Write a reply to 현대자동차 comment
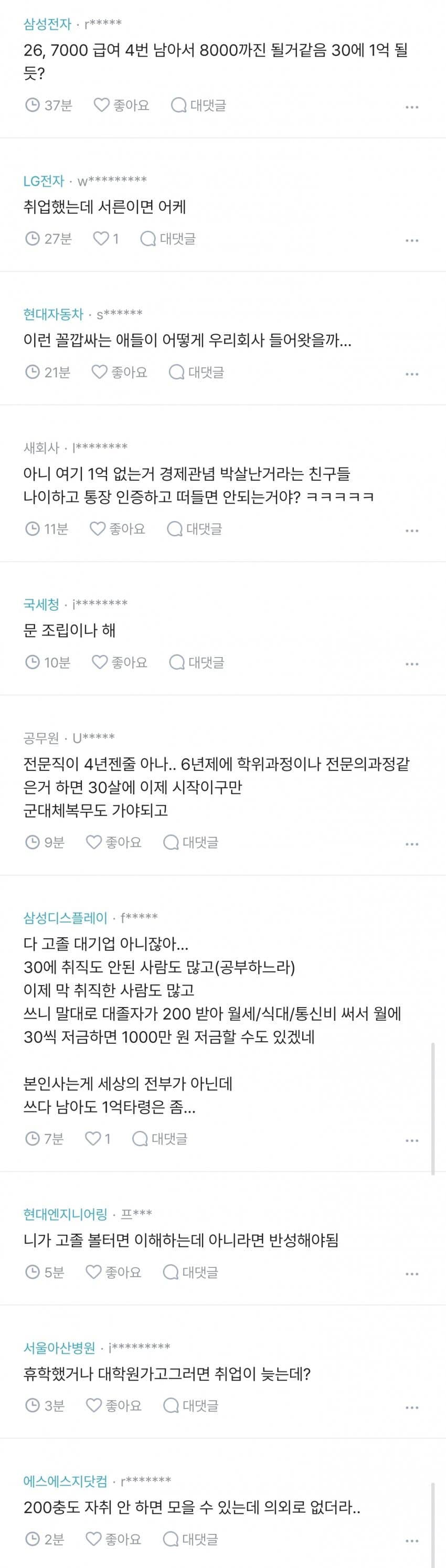 click(x=197, y=372)
